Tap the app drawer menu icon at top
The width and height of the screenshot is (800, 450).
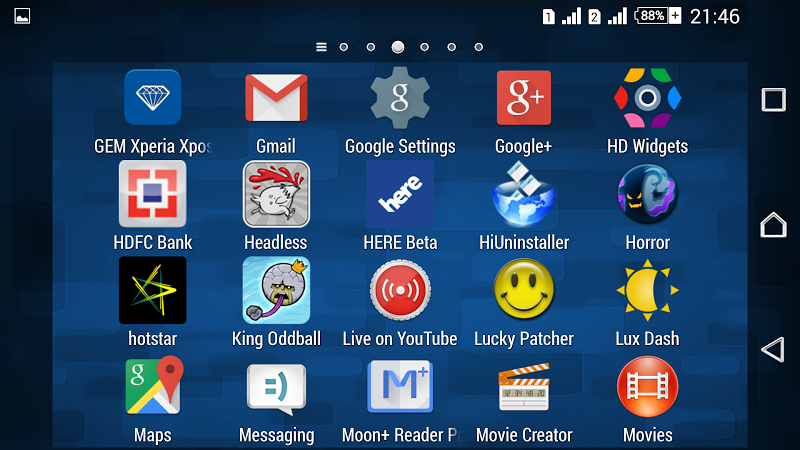pyautogui.click(x=322, y=46)
